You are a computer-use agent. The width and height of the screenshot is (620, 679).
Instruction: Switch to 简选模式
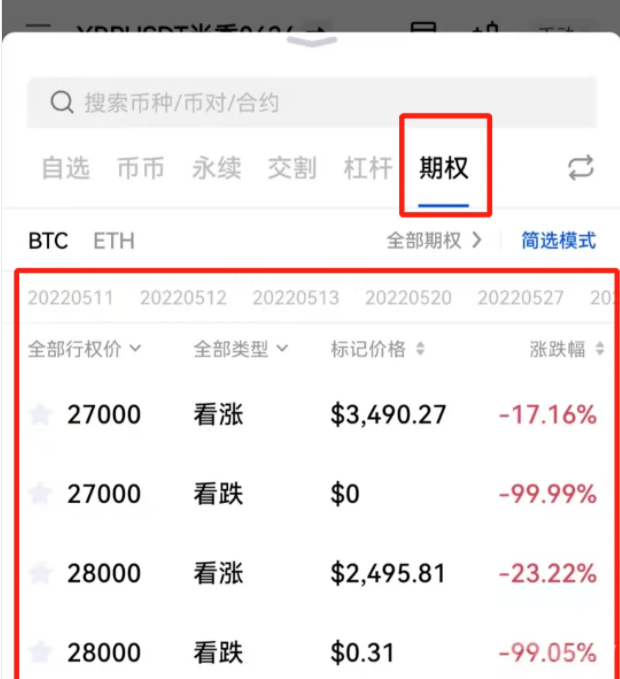558,241
